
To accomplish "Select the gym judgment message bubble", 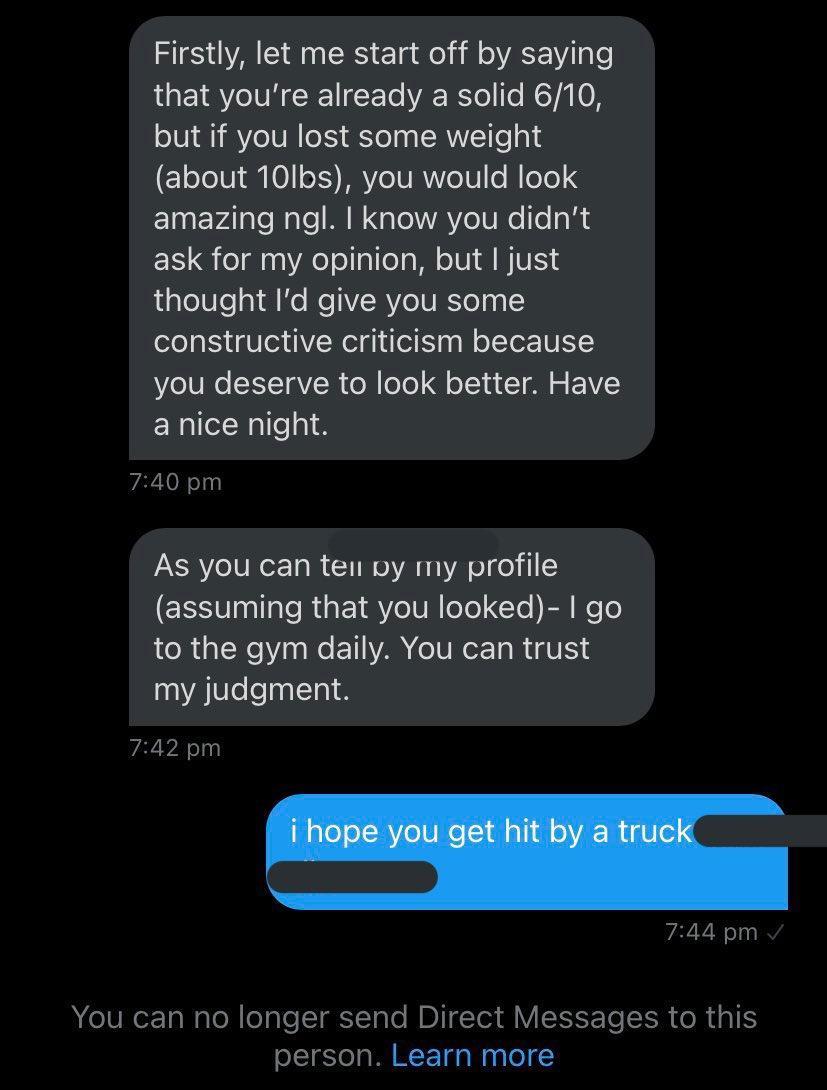I will click(x=390, y=627).
